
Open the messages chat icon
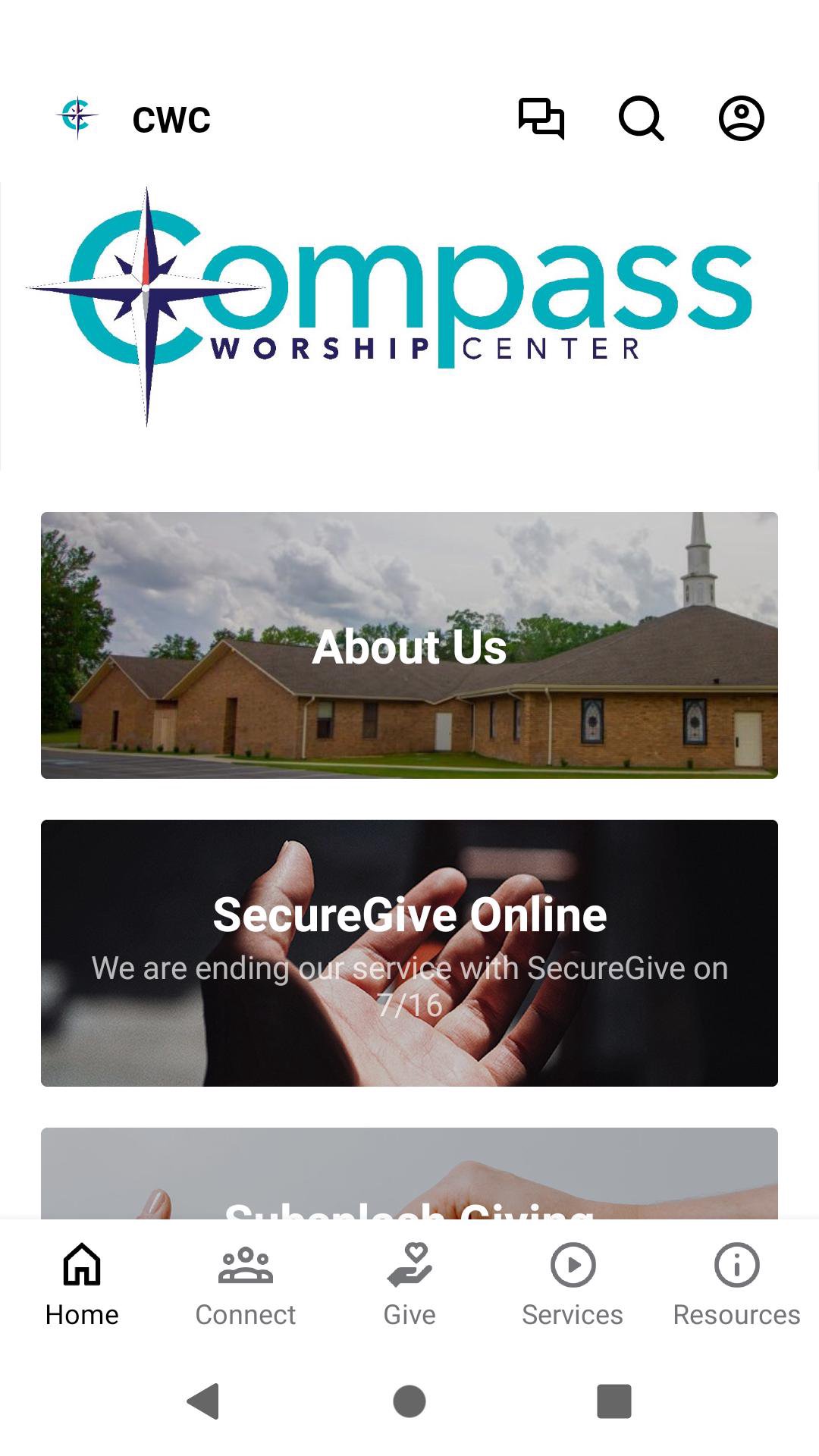pos(541,118)
